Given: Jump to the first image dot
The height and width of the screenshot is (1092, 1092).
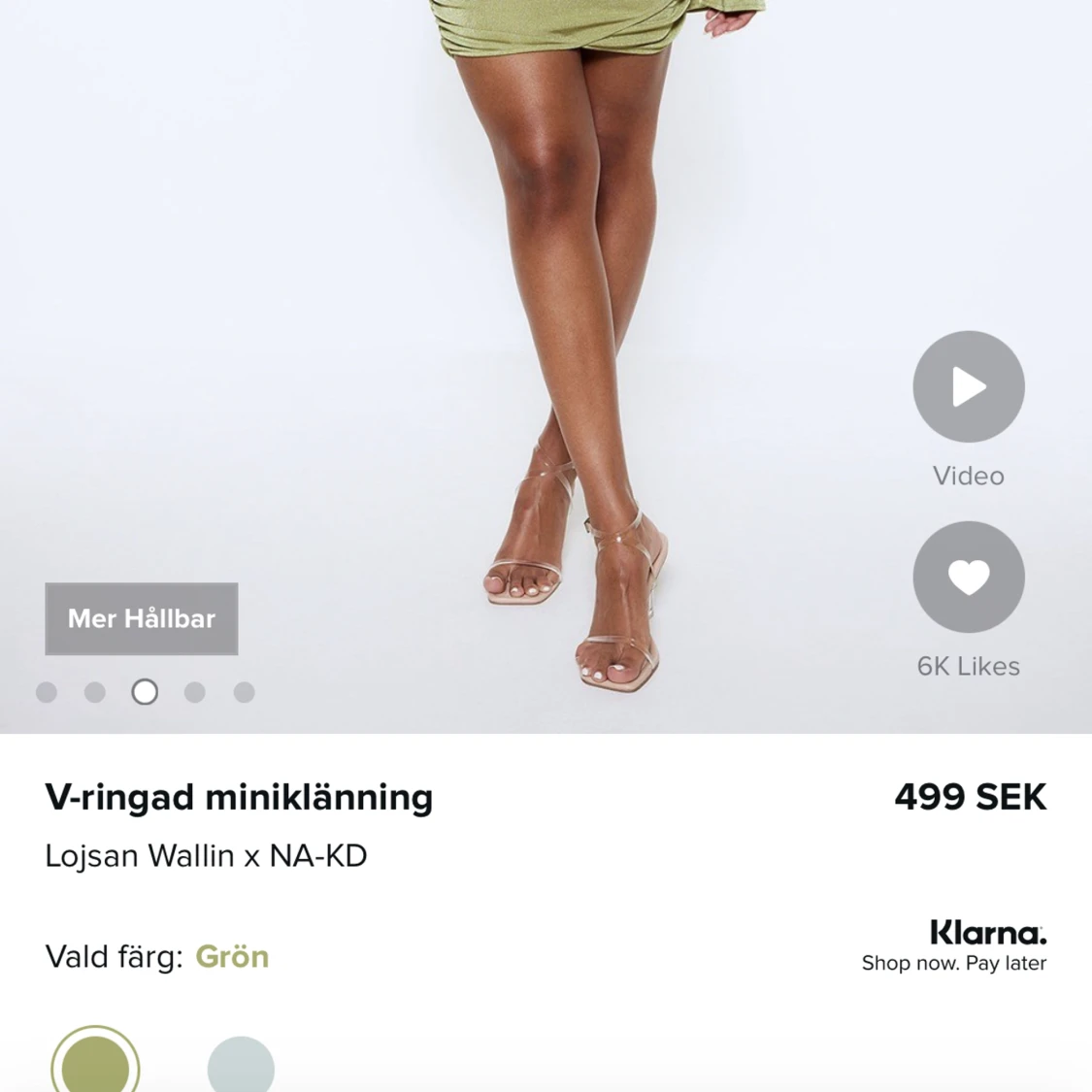Looking at the screenshot, I should pyautogui.click(x=47, y=692).
